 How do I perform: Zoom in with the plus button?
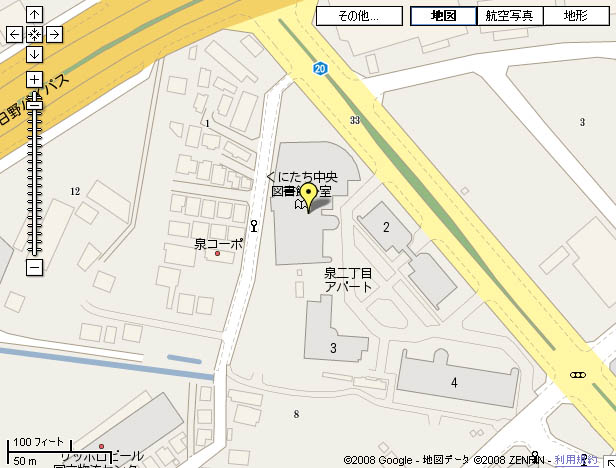point(34,79)
